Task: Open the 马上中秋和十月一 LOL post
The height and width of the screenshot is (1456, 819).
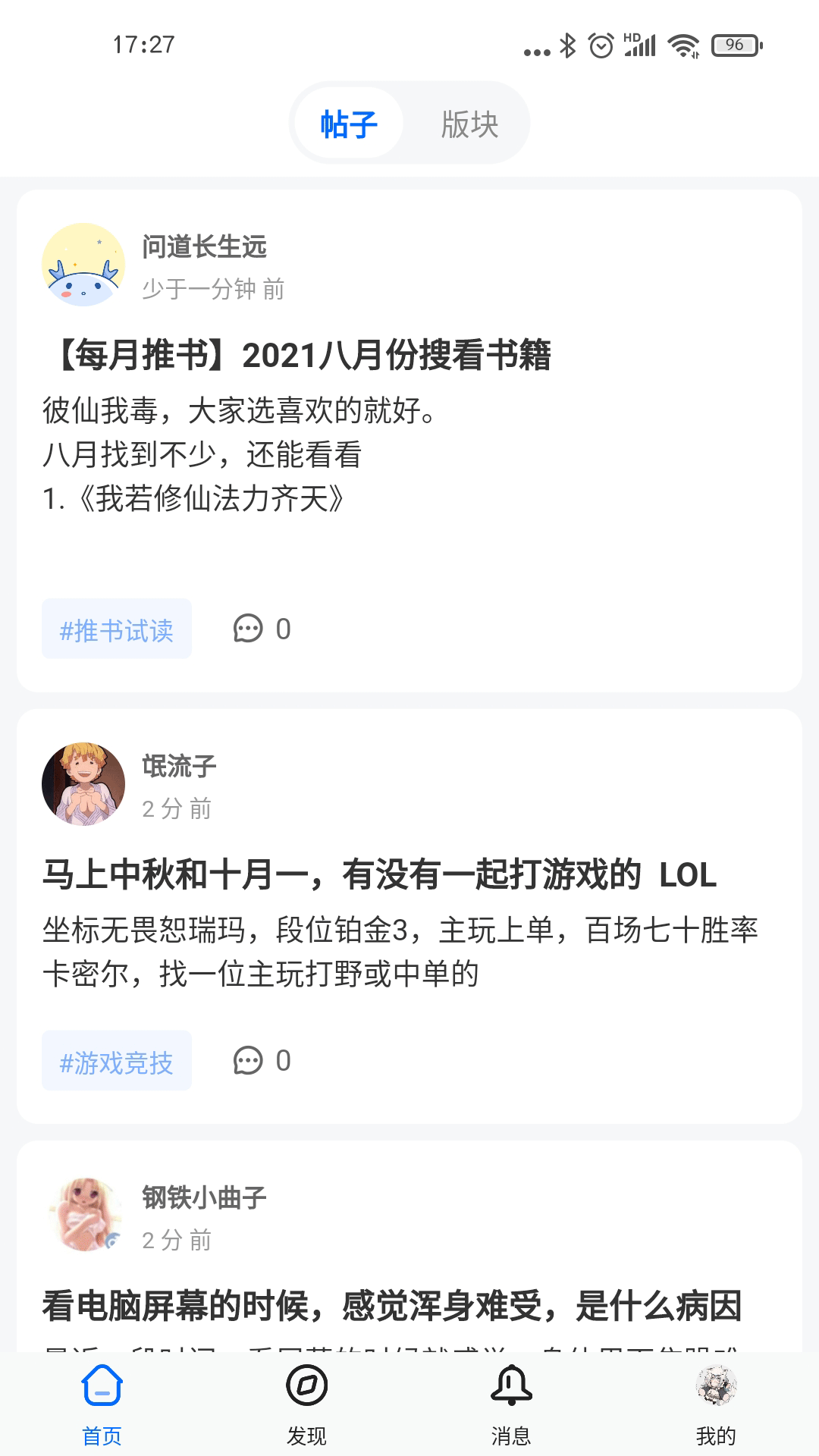Action: click(x=379, y=875)
